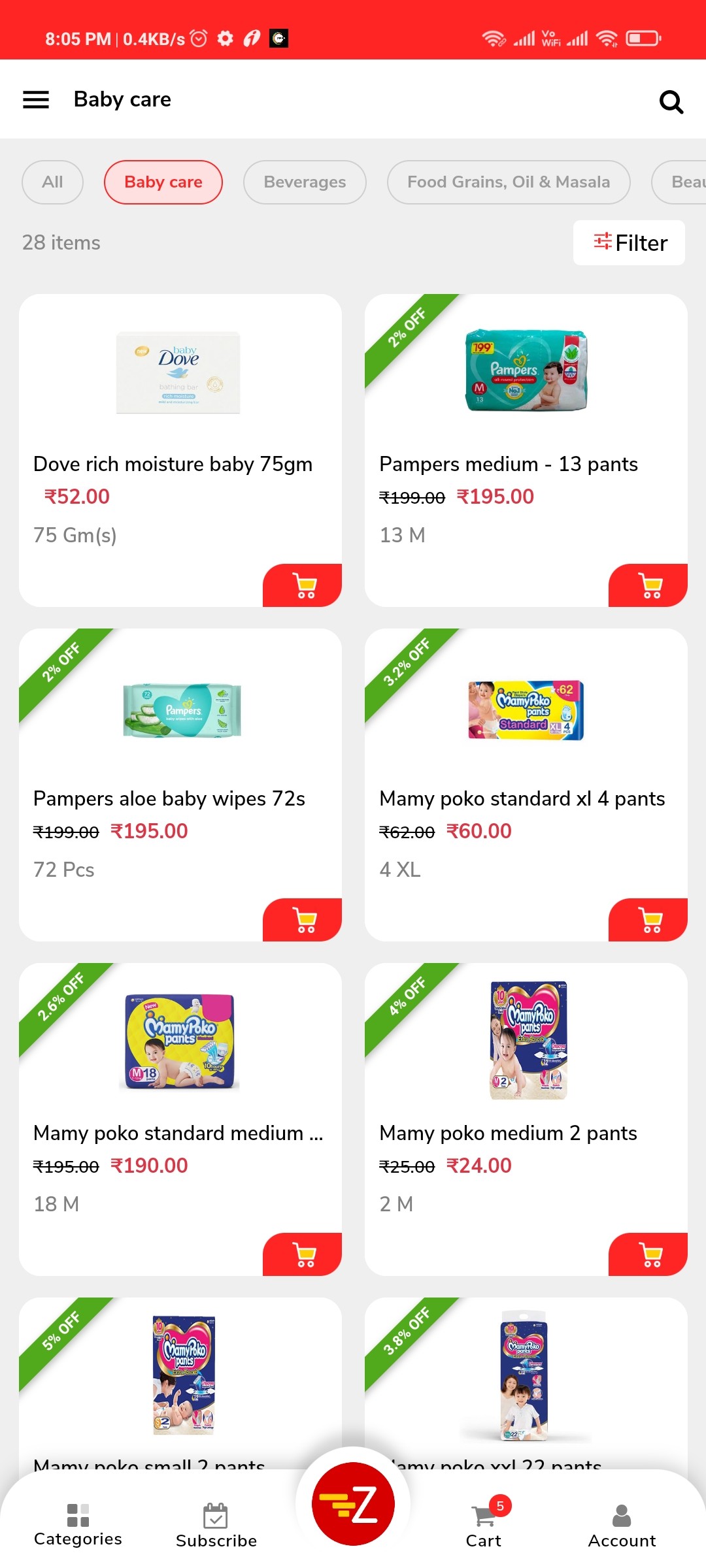706x1568 pixels.
Task: Open the Cart tab
Action: coord(484,1525)
